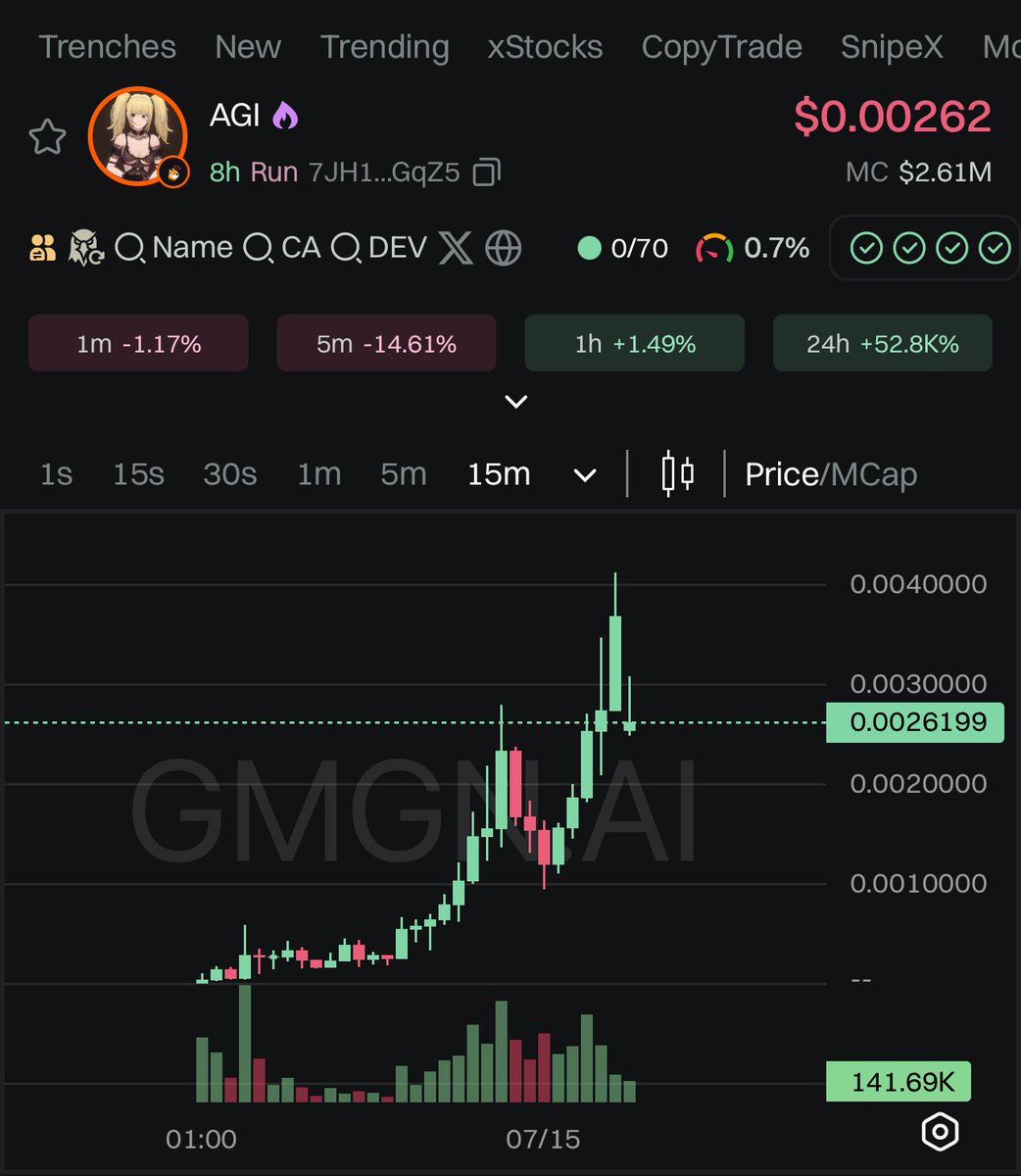
Task: Switch to the Trenches tab
Action: (x=108, y=46)
